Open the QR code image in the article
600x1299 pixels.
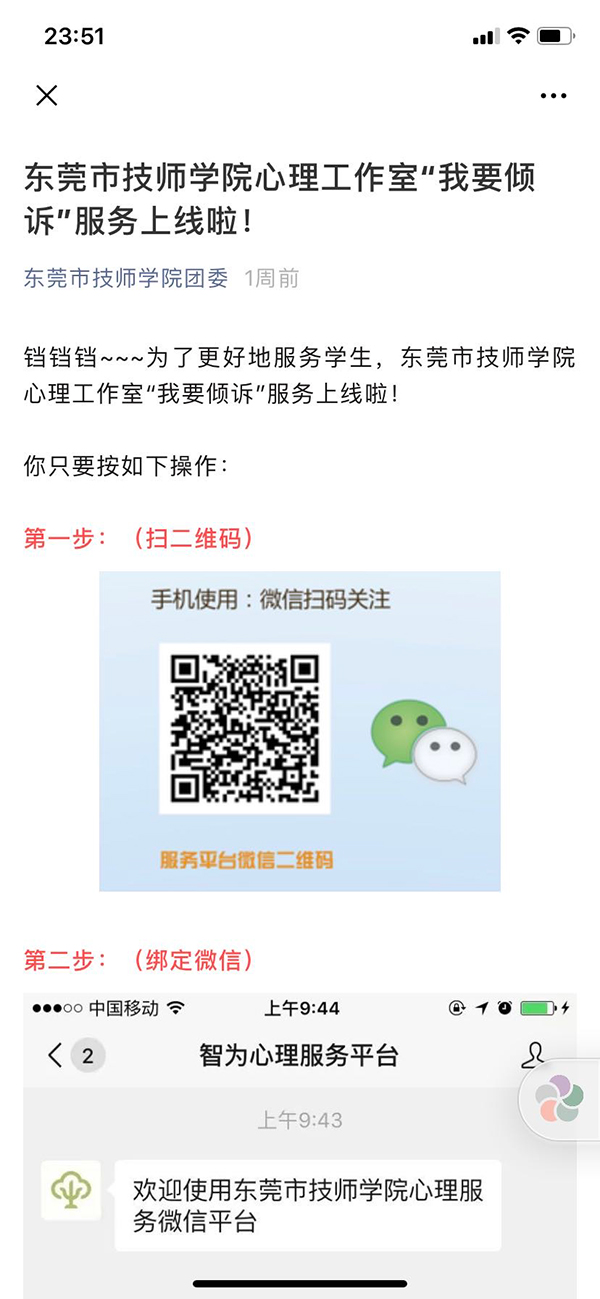point(300,731)
